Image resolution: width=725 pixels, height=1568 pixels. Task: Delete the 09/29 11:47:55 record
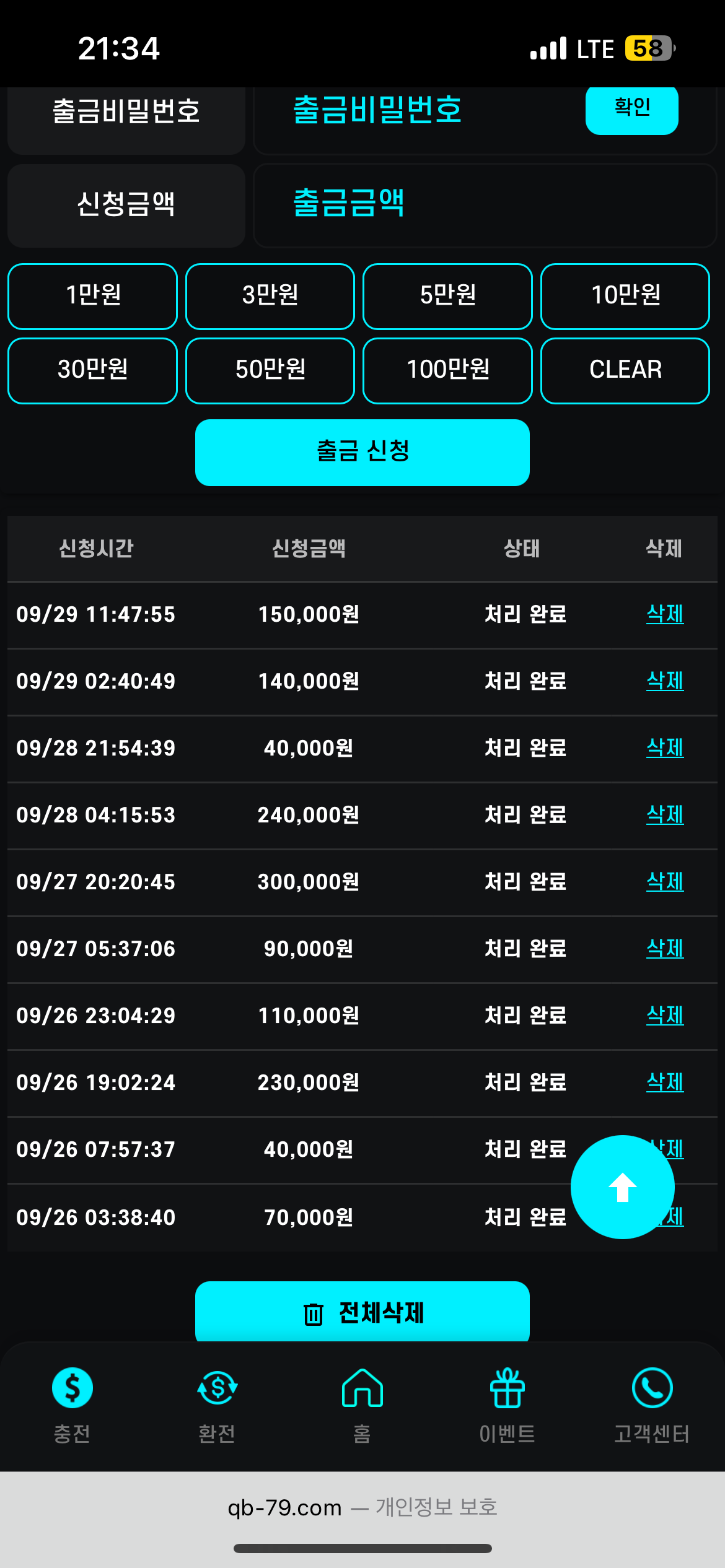click(x=665, y=614)
